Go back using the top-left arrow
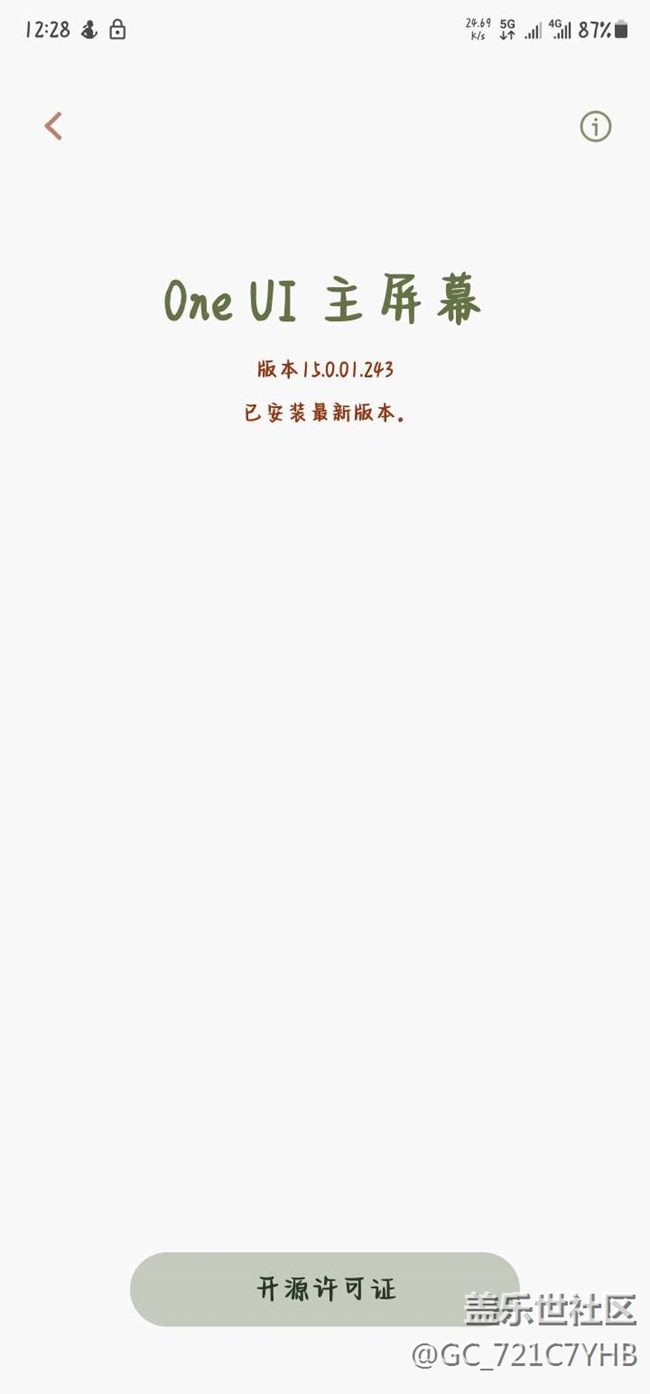 pyautogui.click(x=53, y=126)
